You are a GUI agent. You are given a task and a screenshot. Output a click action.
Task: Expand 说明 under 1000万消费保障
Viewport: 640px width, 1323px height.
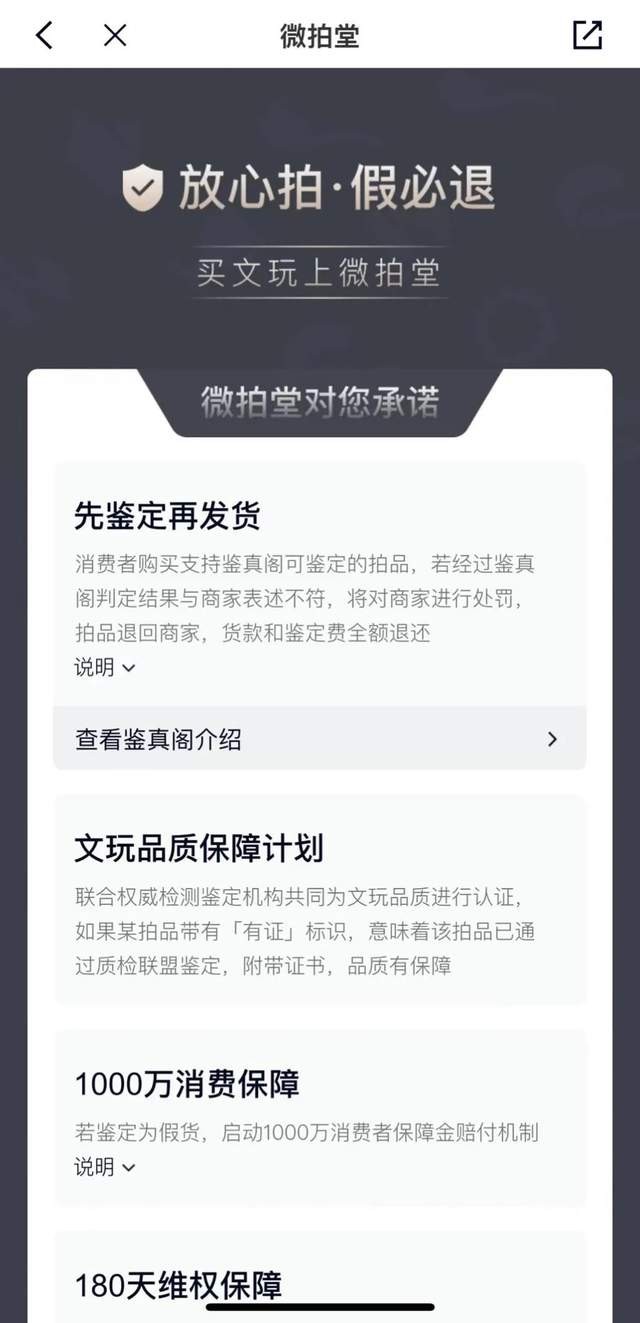pyautogui.click(x=104, y=1167)
